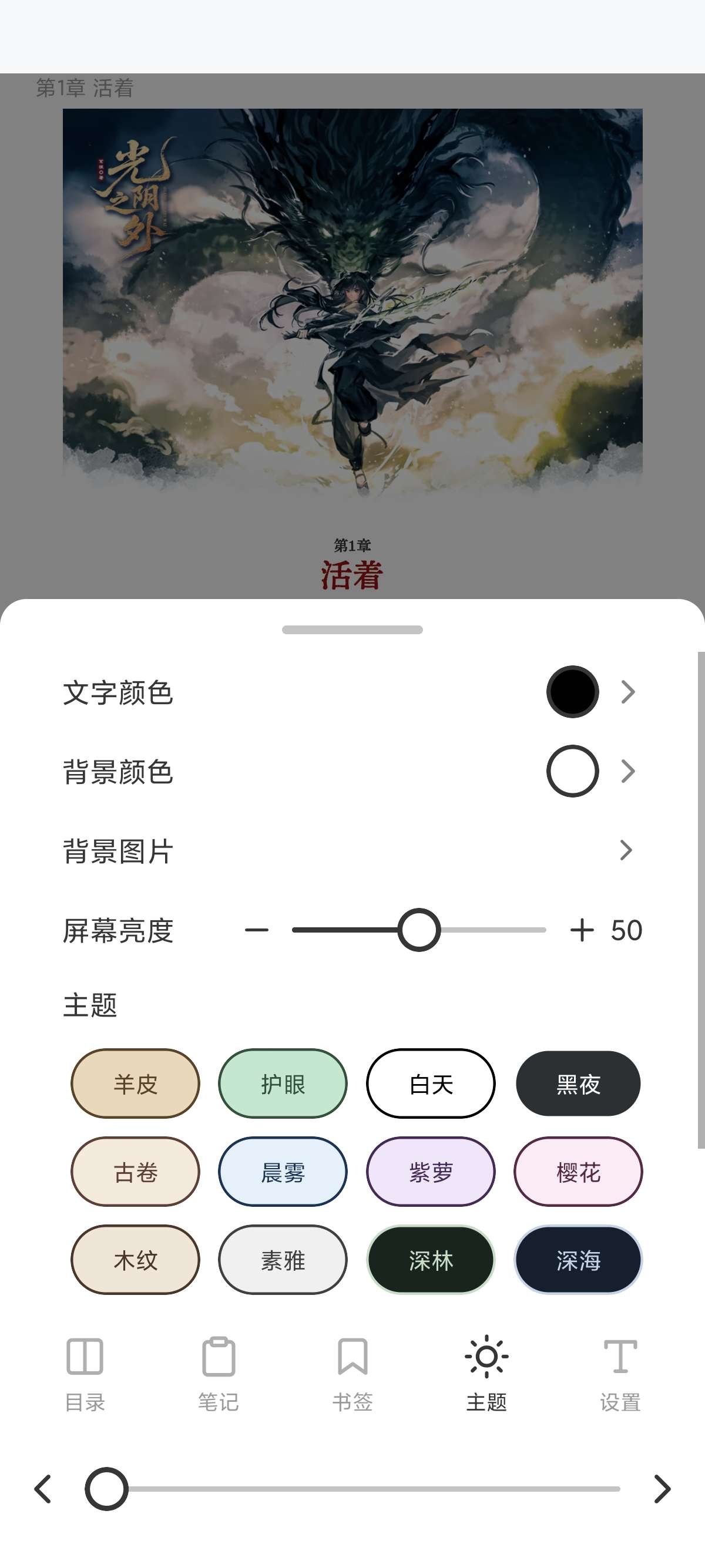Switch to the 白天 day theme
Image resolution: width=705 pixels, height=1568 pixels.
(x=431, y=1084)
